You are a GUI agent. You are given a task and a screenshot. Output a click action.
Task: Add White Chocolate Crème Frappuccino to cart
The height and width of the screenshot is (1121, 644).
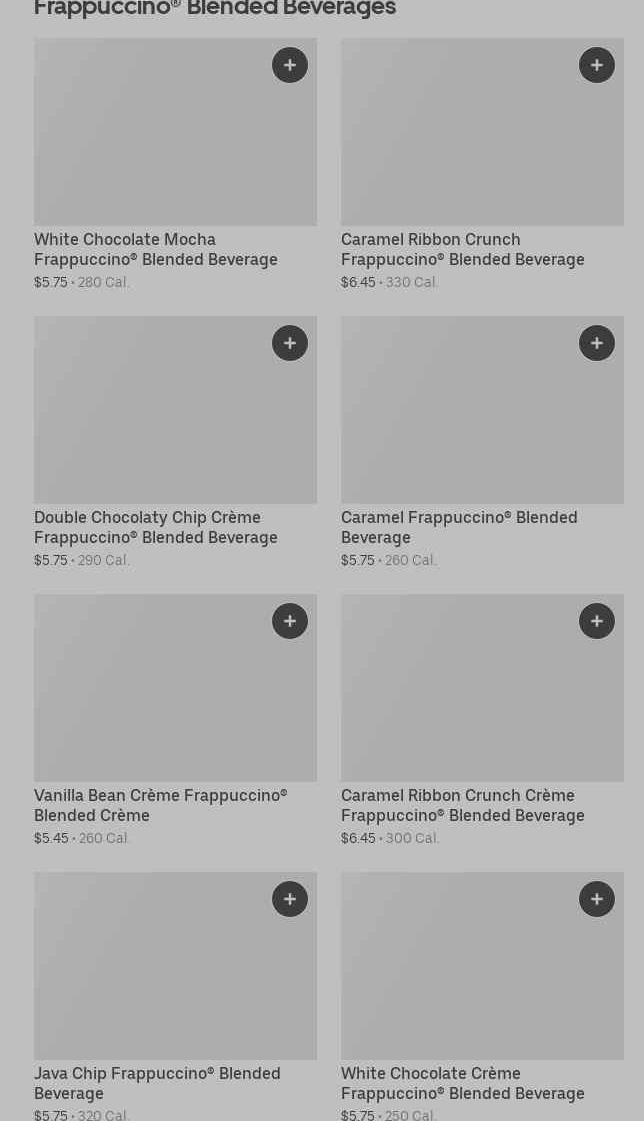tap(597, 899)
